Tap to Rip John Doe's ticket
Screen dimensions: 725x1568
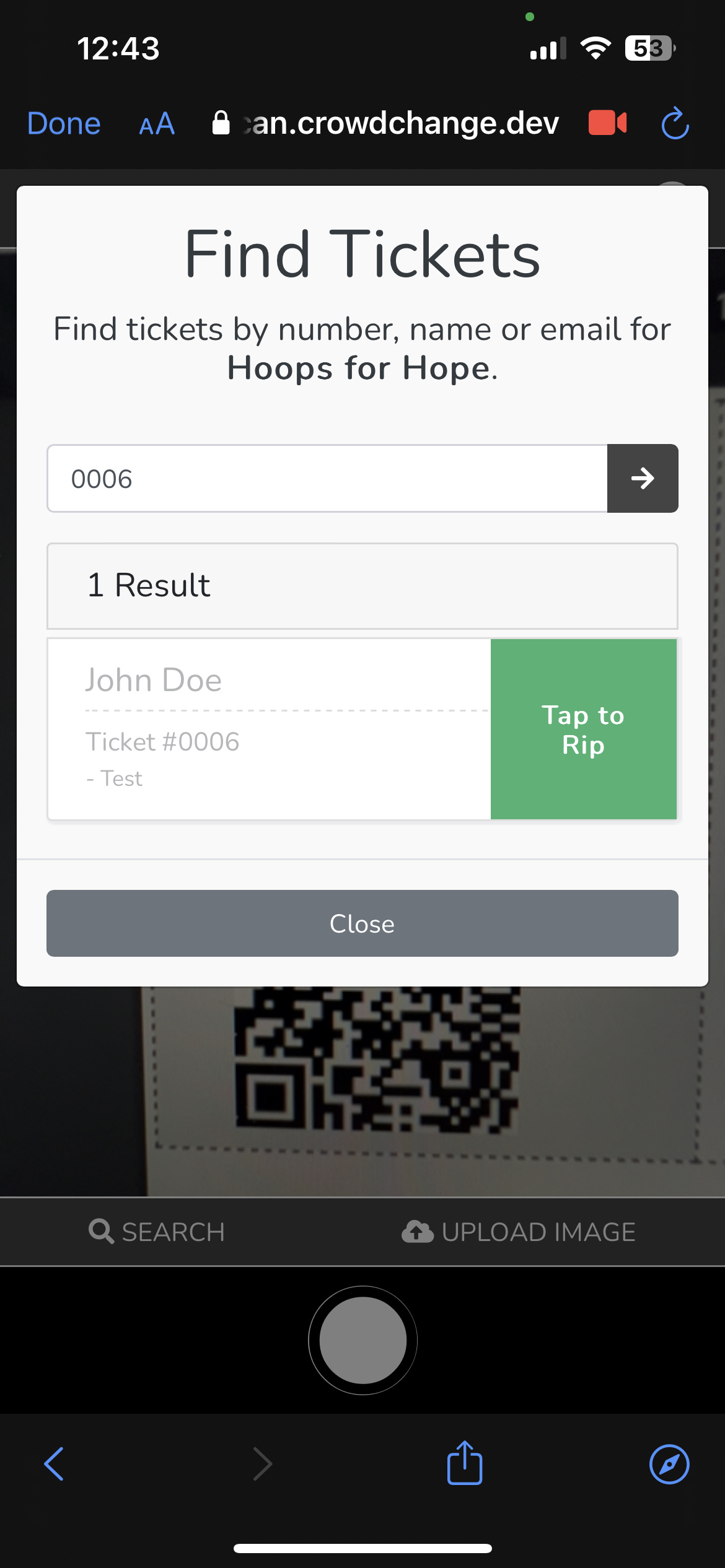pos(583,729)
